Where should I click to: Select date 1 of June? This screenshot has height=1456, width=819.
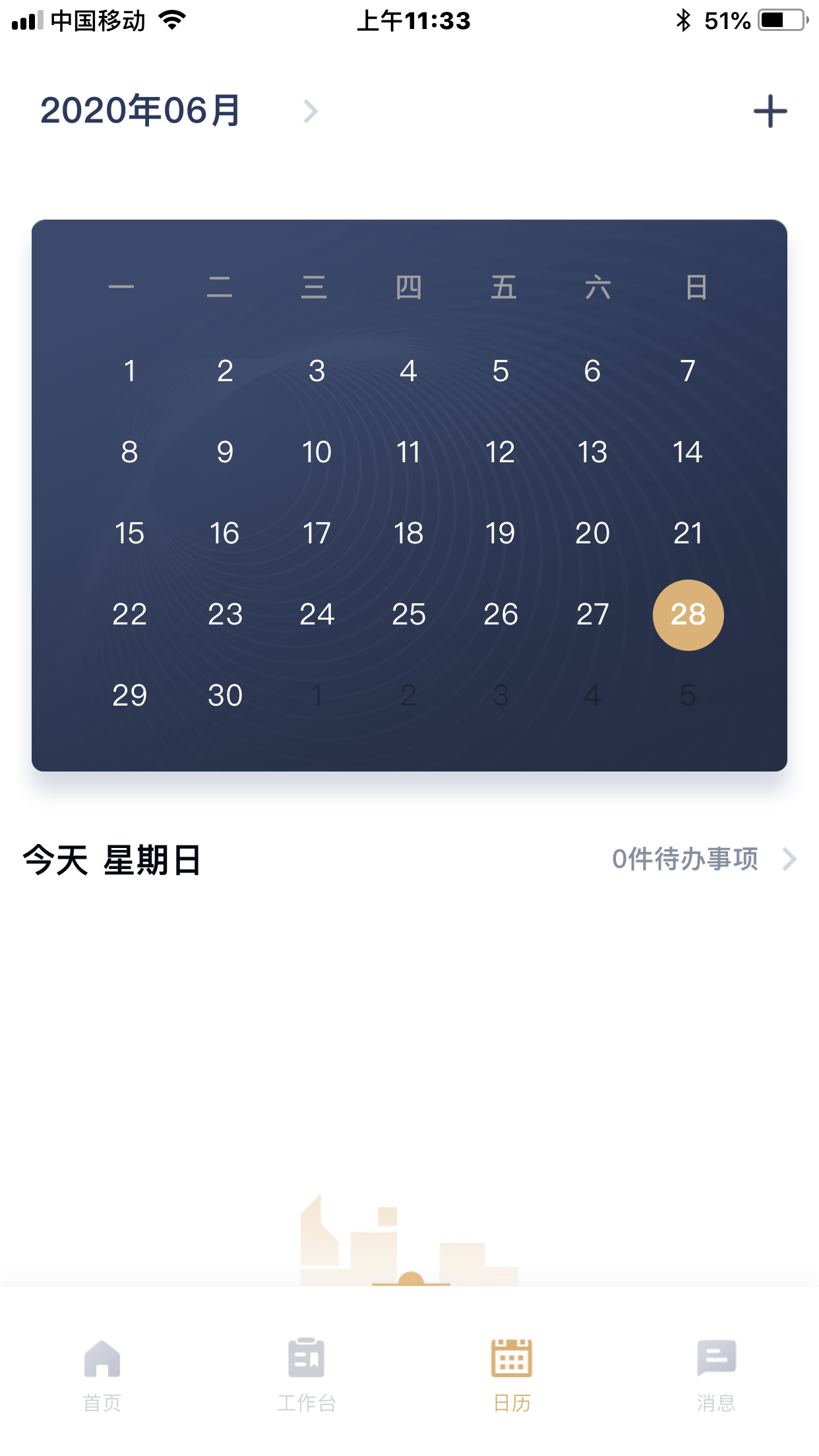[x=129, y=371]
